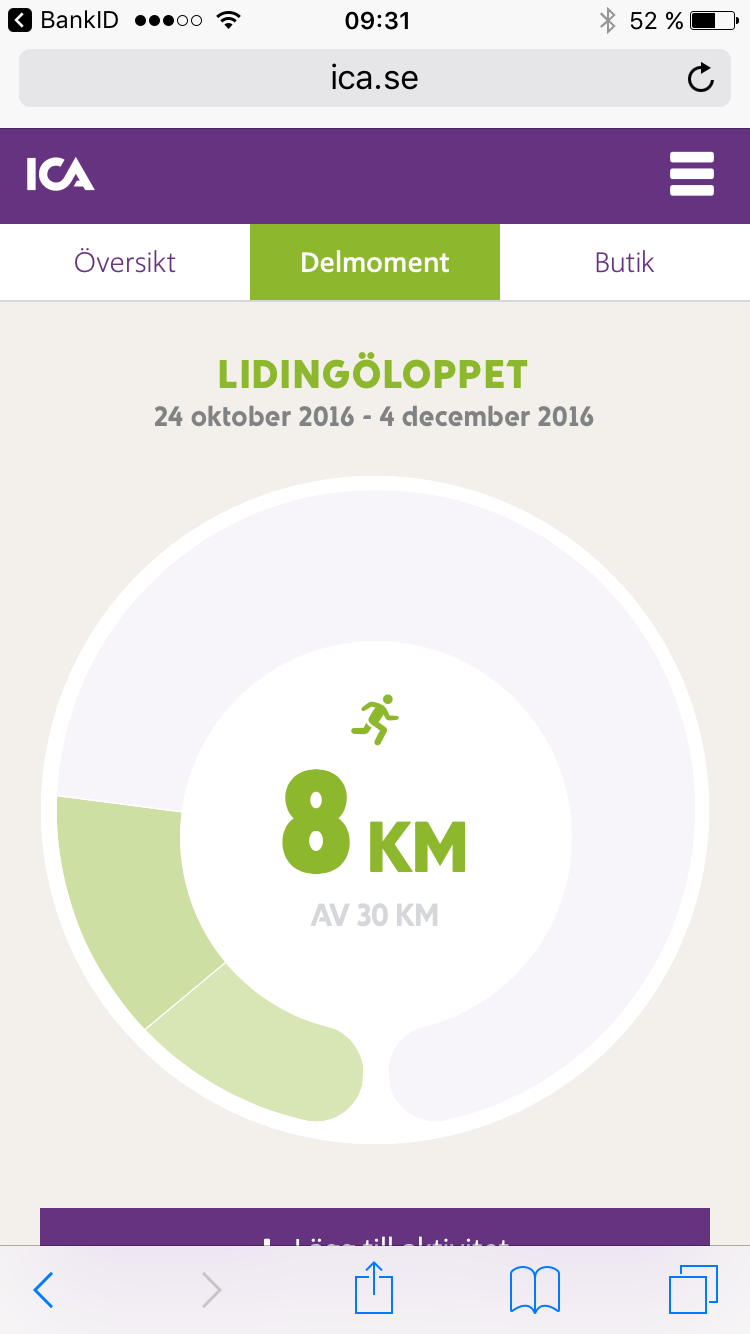
Task: Open Safari bookmarks
Action: (535, 1290)
